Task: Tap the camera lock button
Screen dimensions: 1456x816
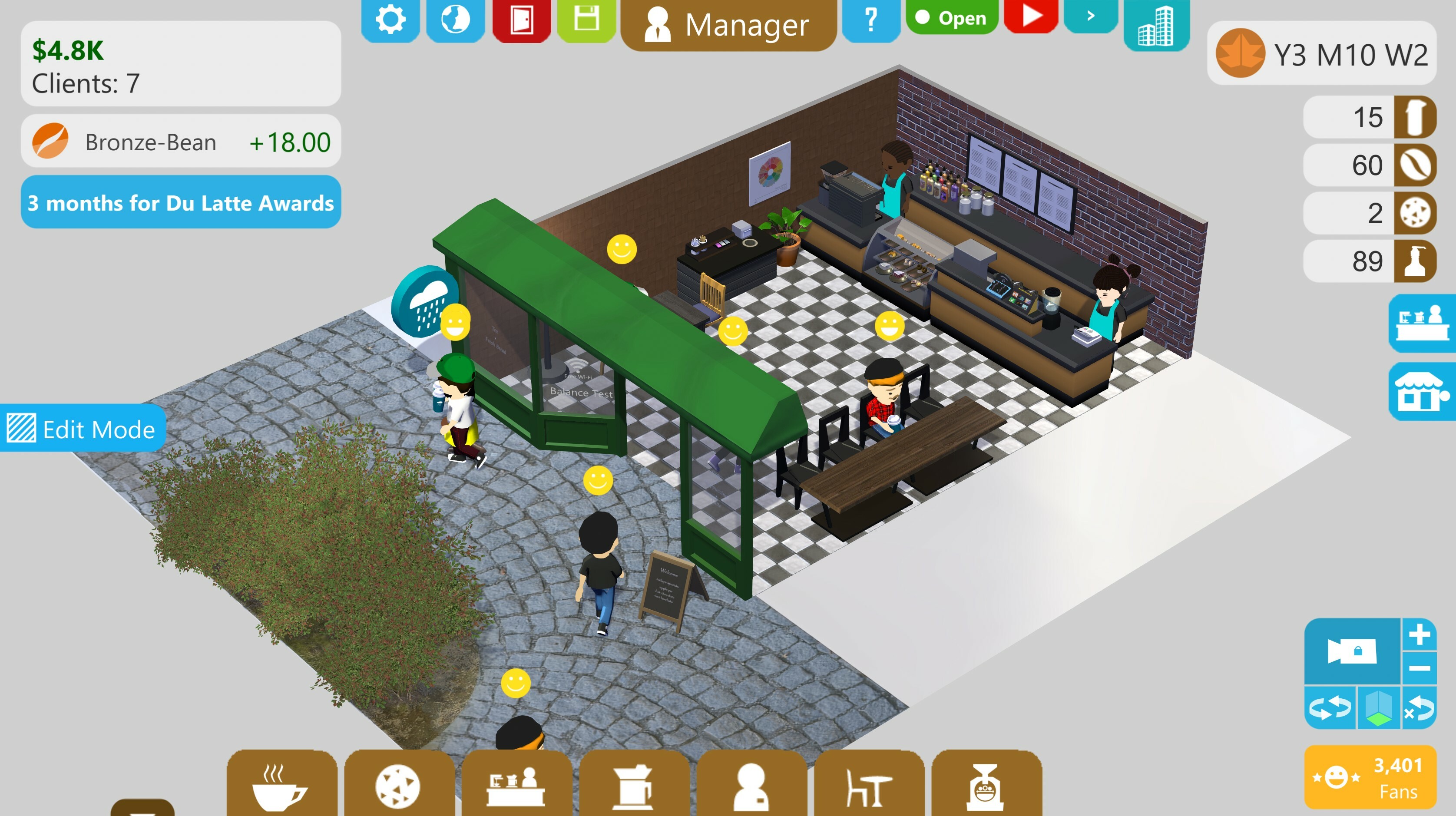Action: [1351, 651]
